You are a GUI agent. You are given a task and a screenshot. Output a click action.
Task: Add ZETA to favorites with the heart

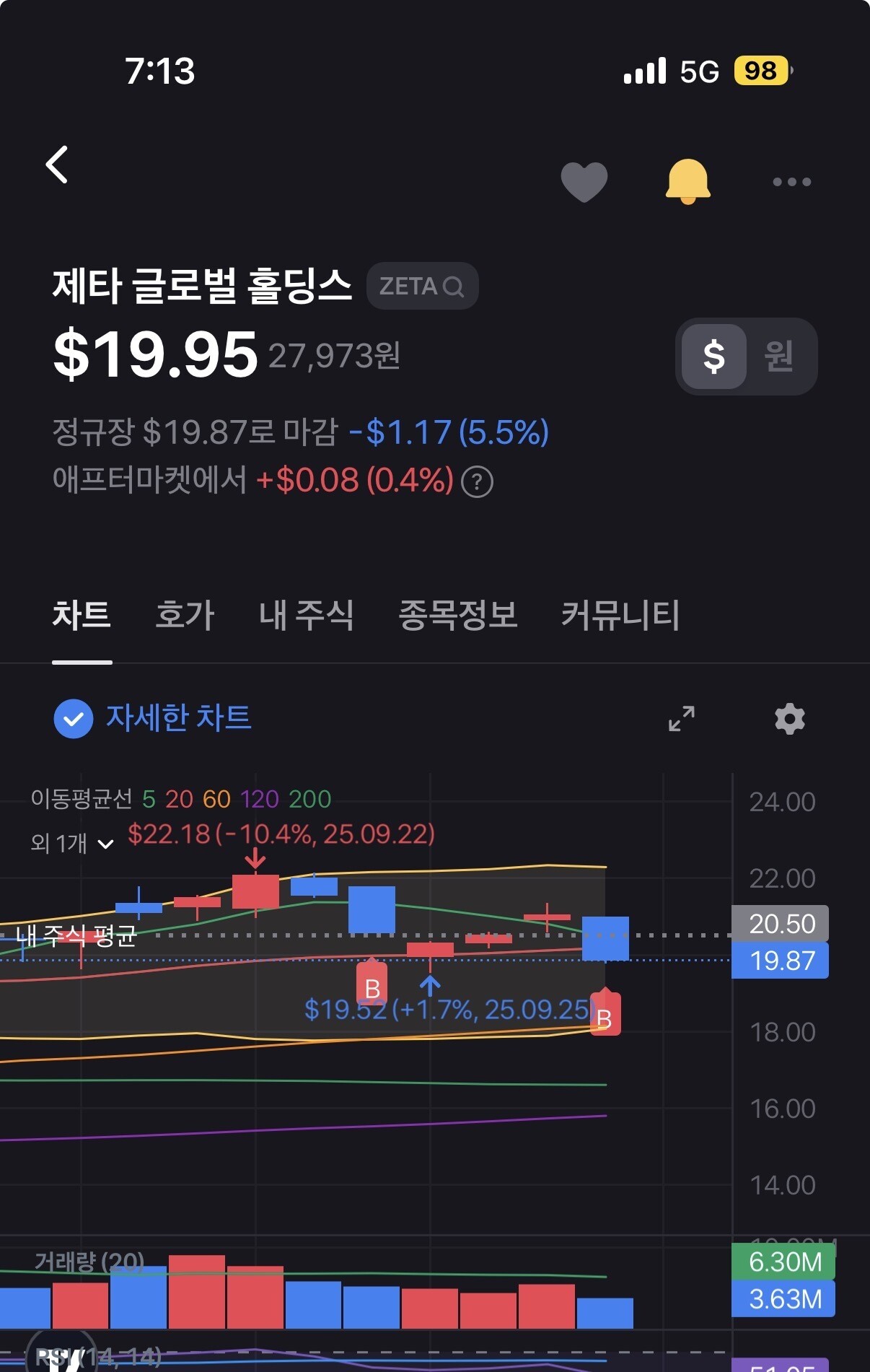pyautogui.click(x=584, y=181)
